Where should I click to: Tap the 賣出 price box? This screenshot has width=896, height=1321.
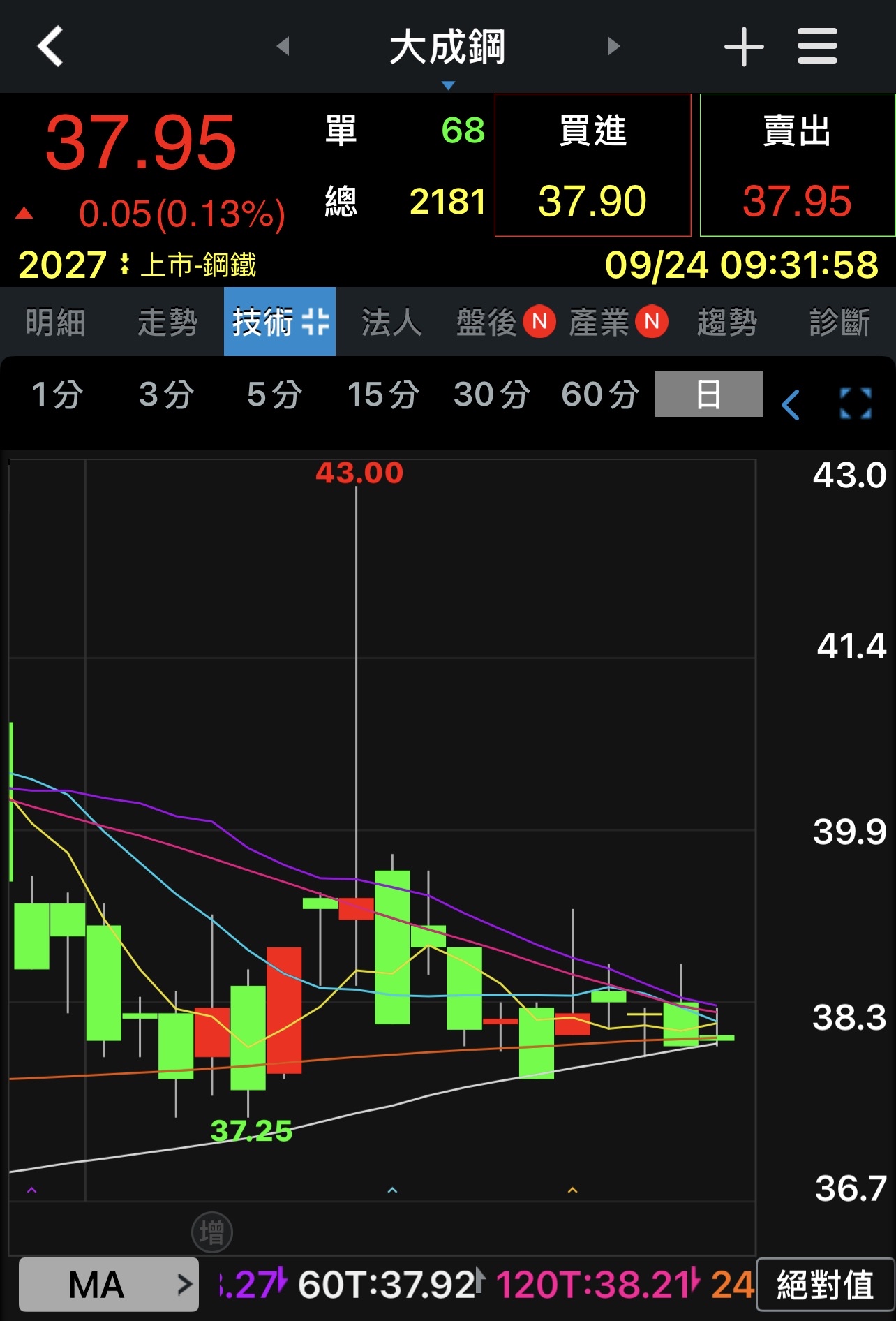797,165
